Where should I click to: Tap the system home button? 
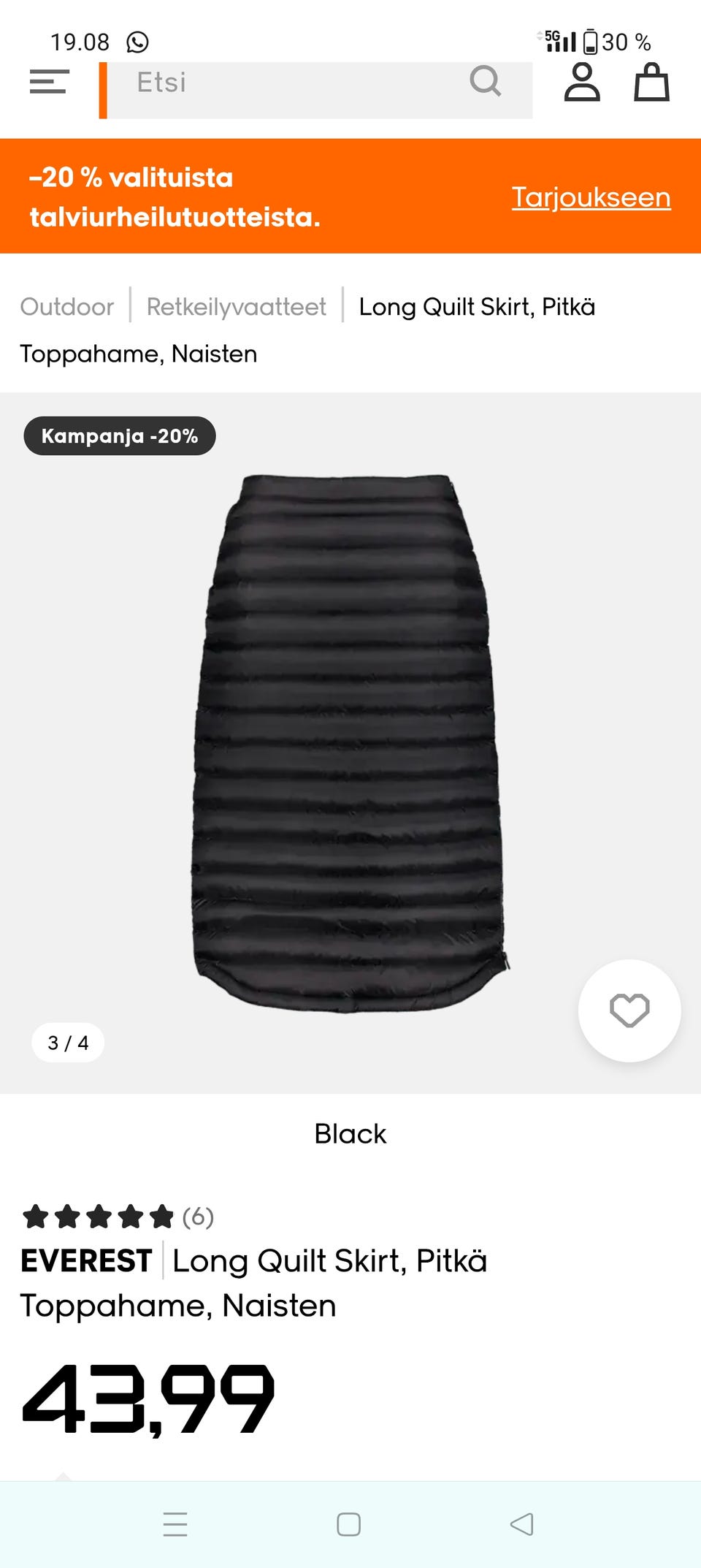click(x=348, y=1524)
